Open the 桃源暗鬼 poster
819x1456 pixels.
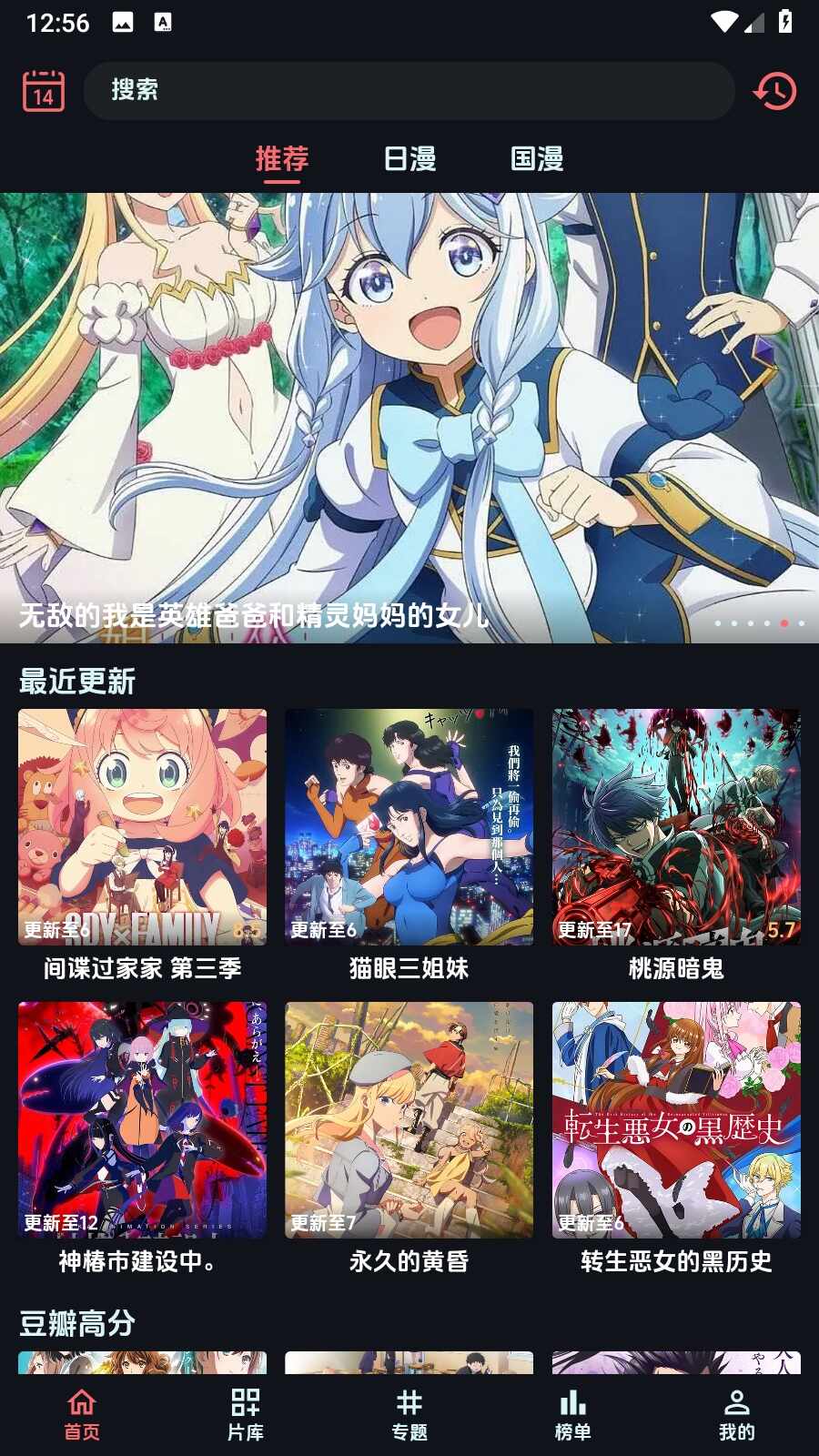675,828
